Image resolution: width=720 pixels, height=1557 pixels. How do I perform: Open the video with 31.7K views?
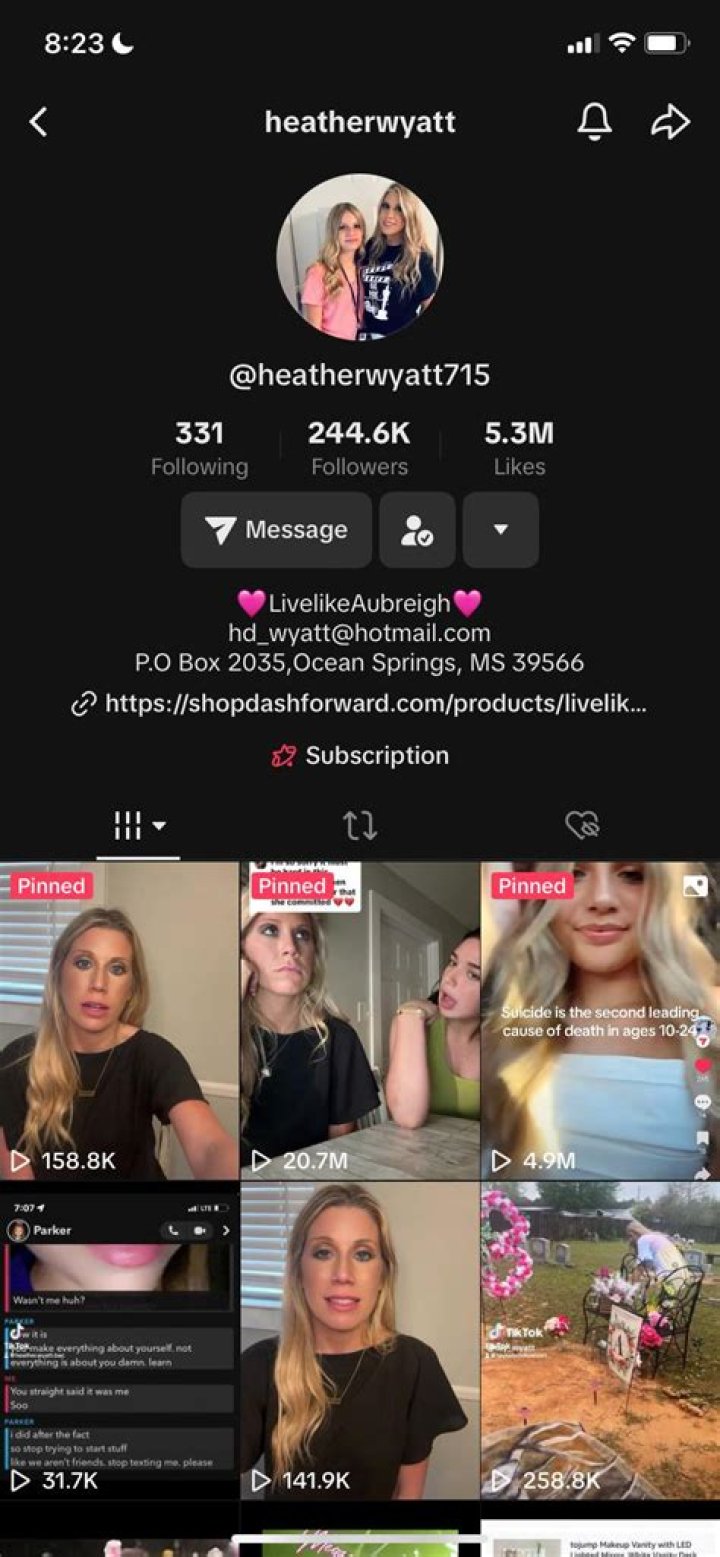click(119, 1340)
